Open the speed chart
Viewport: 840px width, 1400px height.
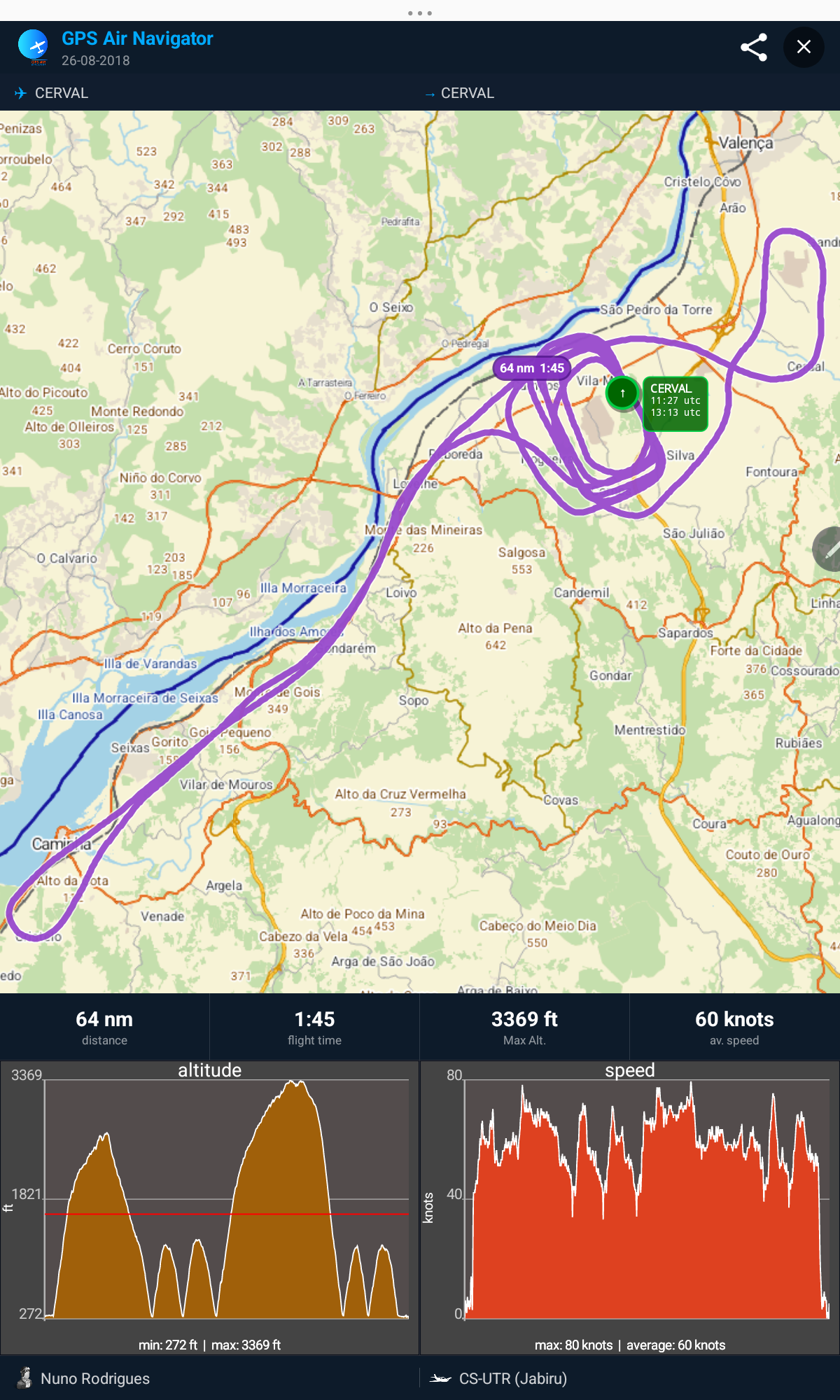coord(630,1207)
